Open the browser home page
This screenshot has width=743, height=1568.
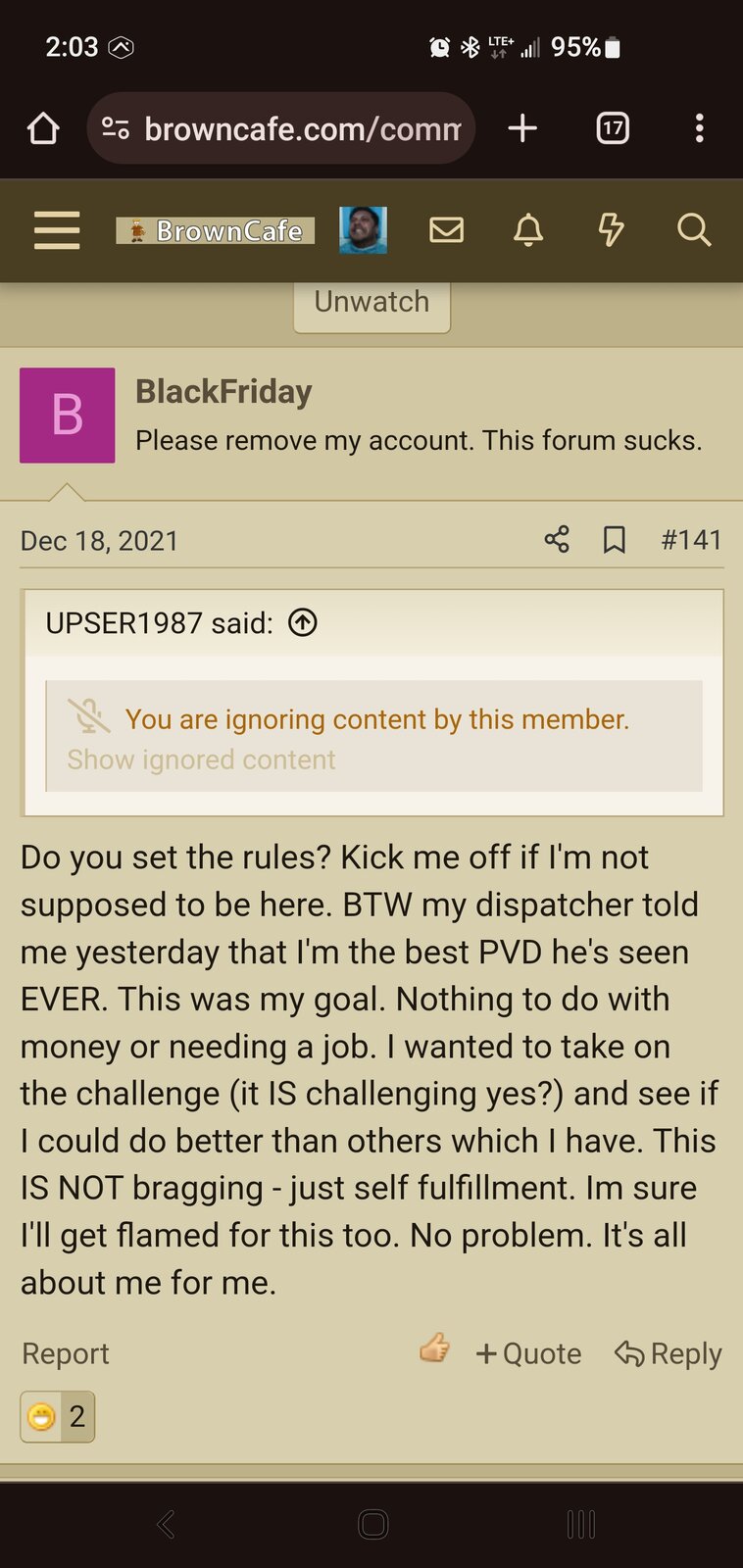tap(43, 128)
